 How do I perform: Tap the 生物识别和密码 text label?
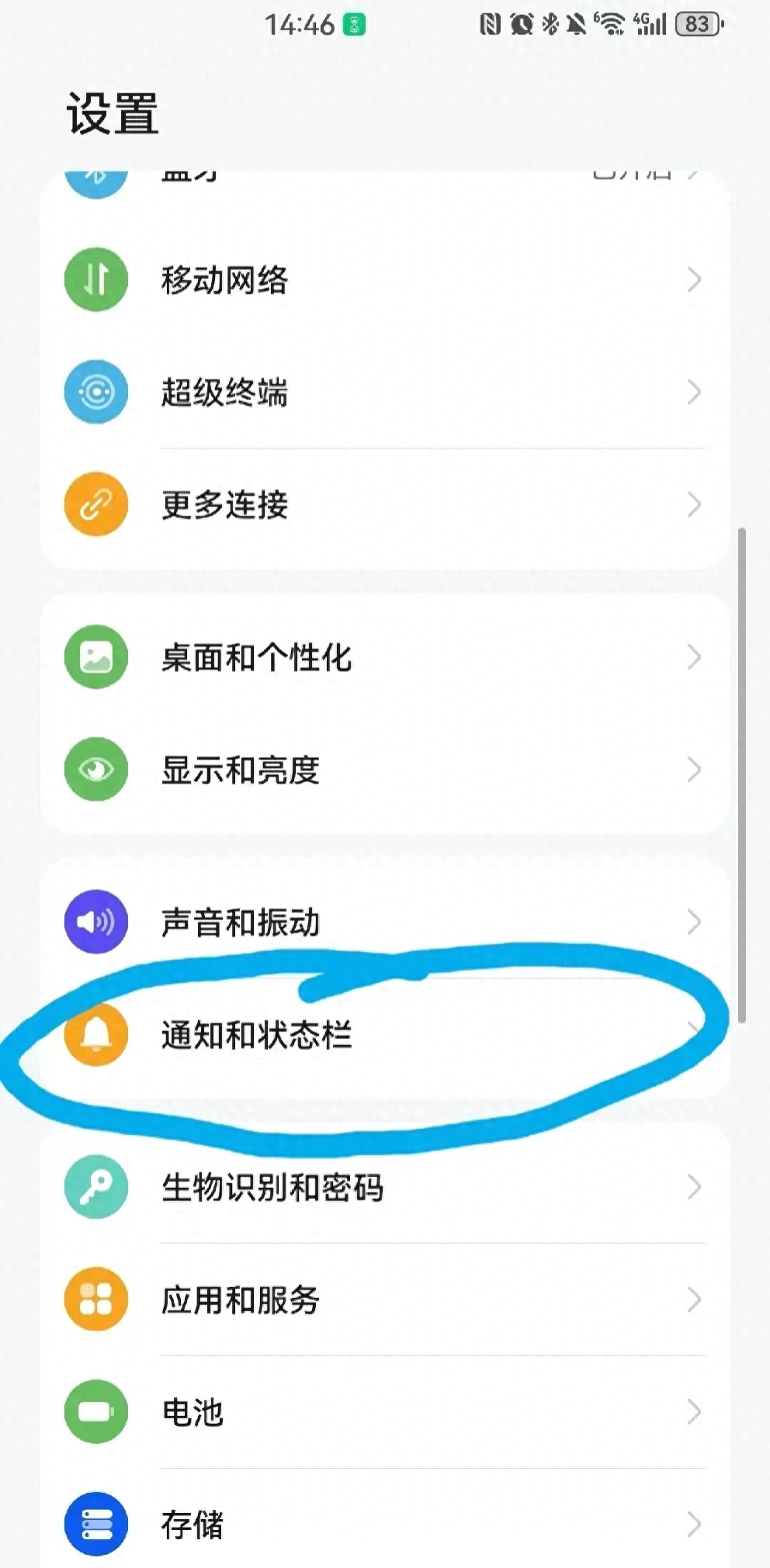coord(273,1189)
